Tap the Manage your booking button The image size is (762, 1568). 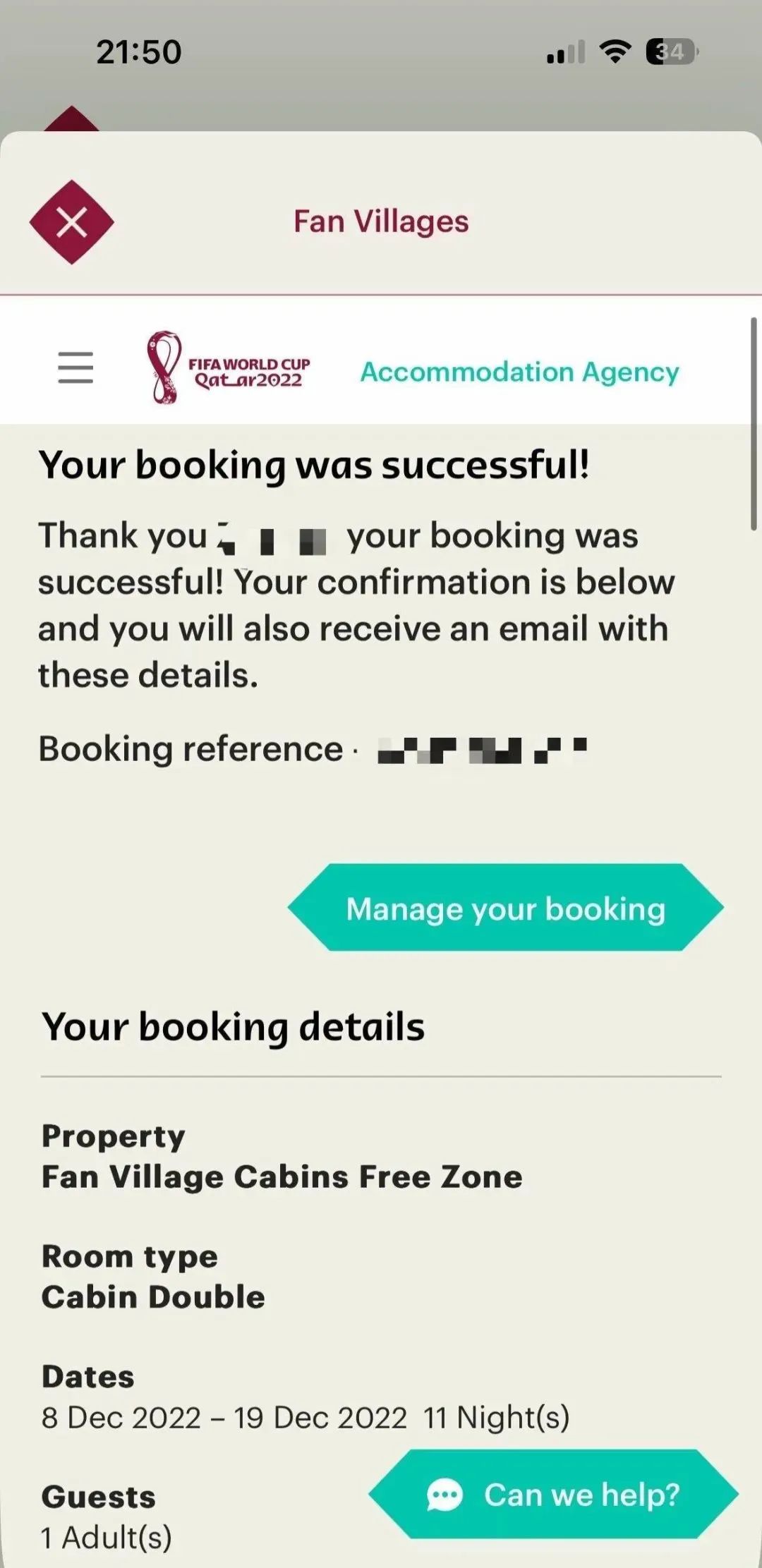pos(505,908)
